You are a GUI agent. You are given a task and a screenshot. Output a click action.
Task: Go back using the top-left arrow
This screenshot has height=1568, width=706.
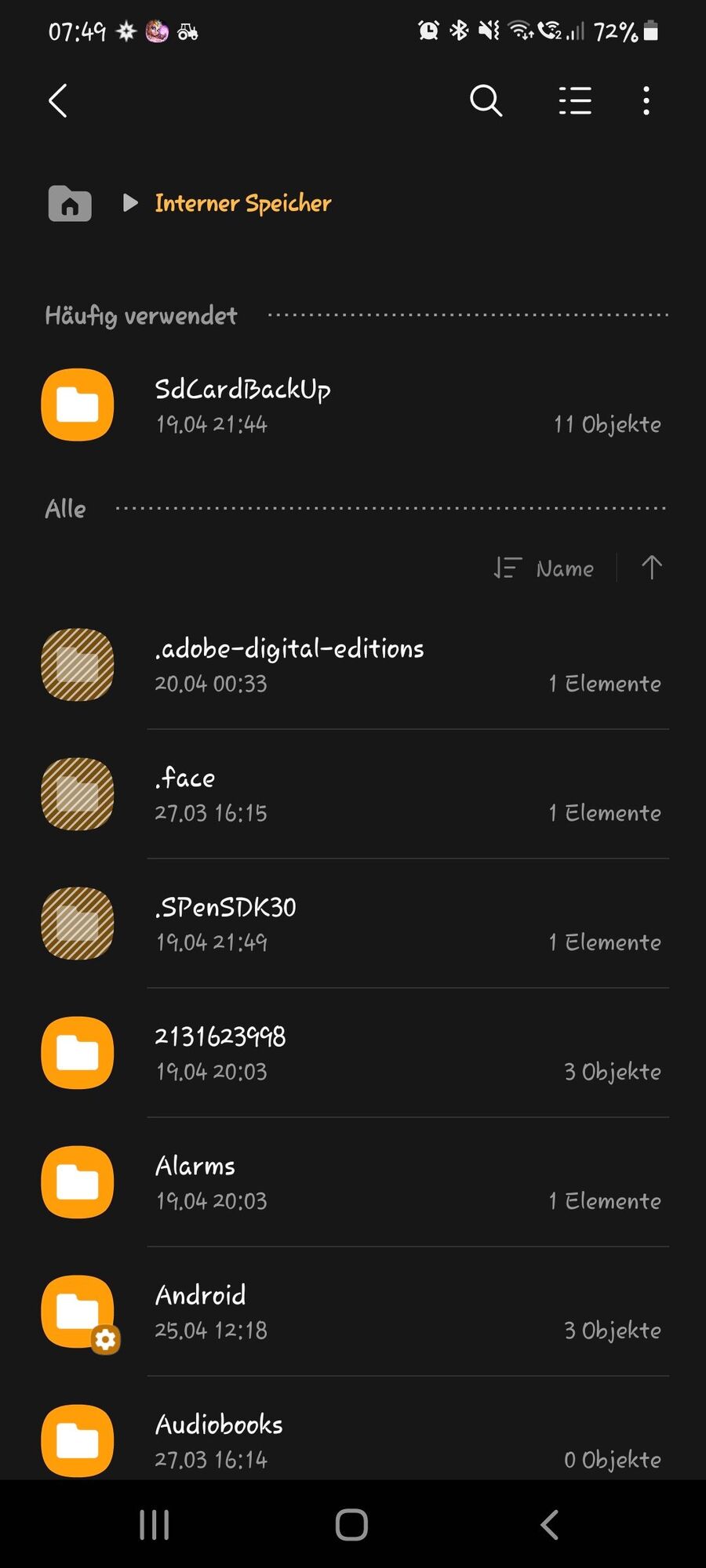pos(58,100)
